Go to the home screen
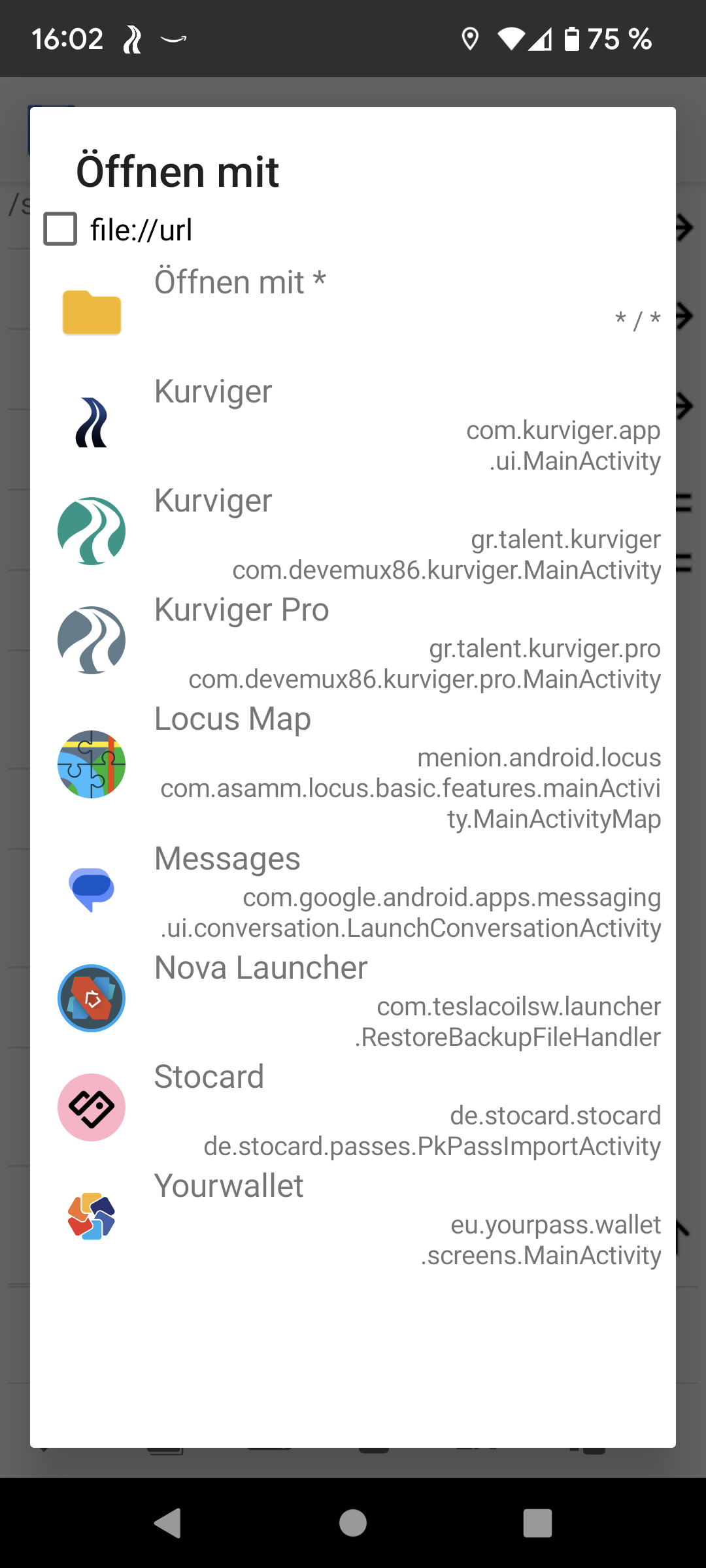This screenshot has height=1568, width=706. click(x=353, y=1524)
